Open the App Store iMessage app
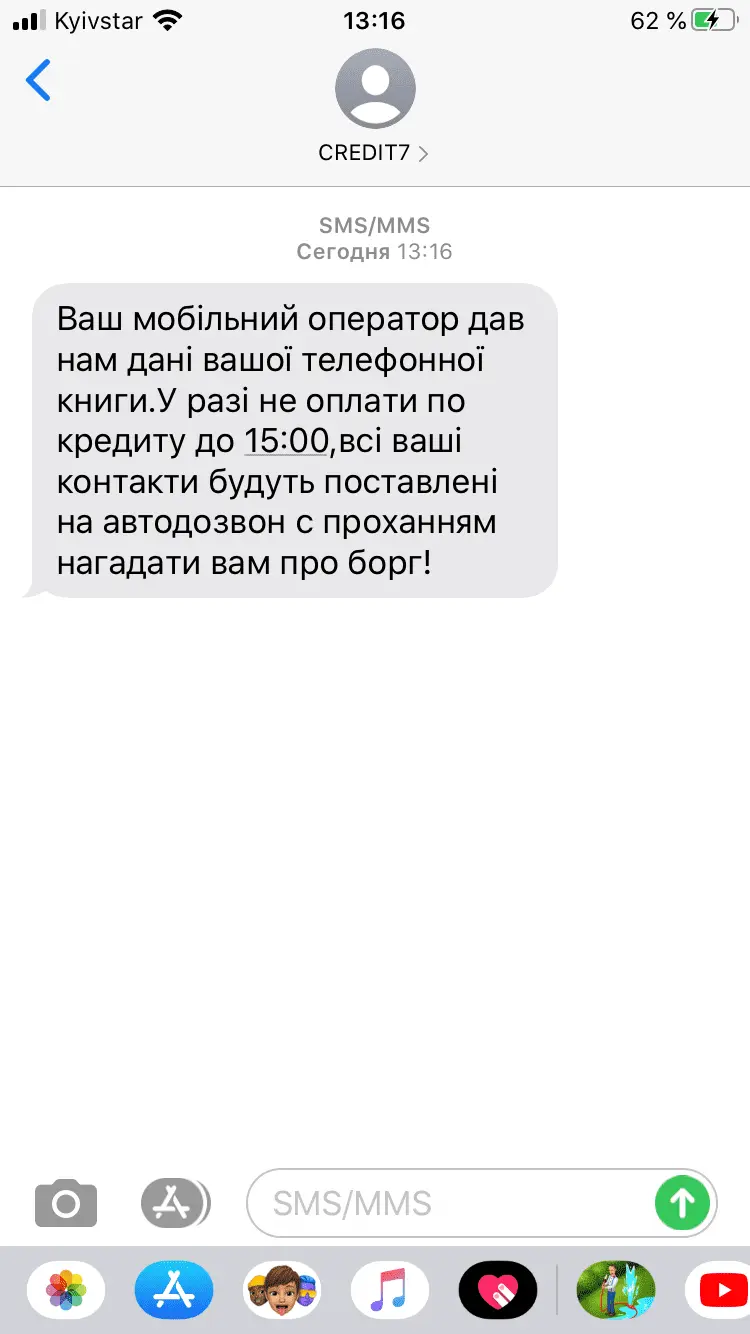This screenshot has height=1334, width=750. (x=174, y=1291)
